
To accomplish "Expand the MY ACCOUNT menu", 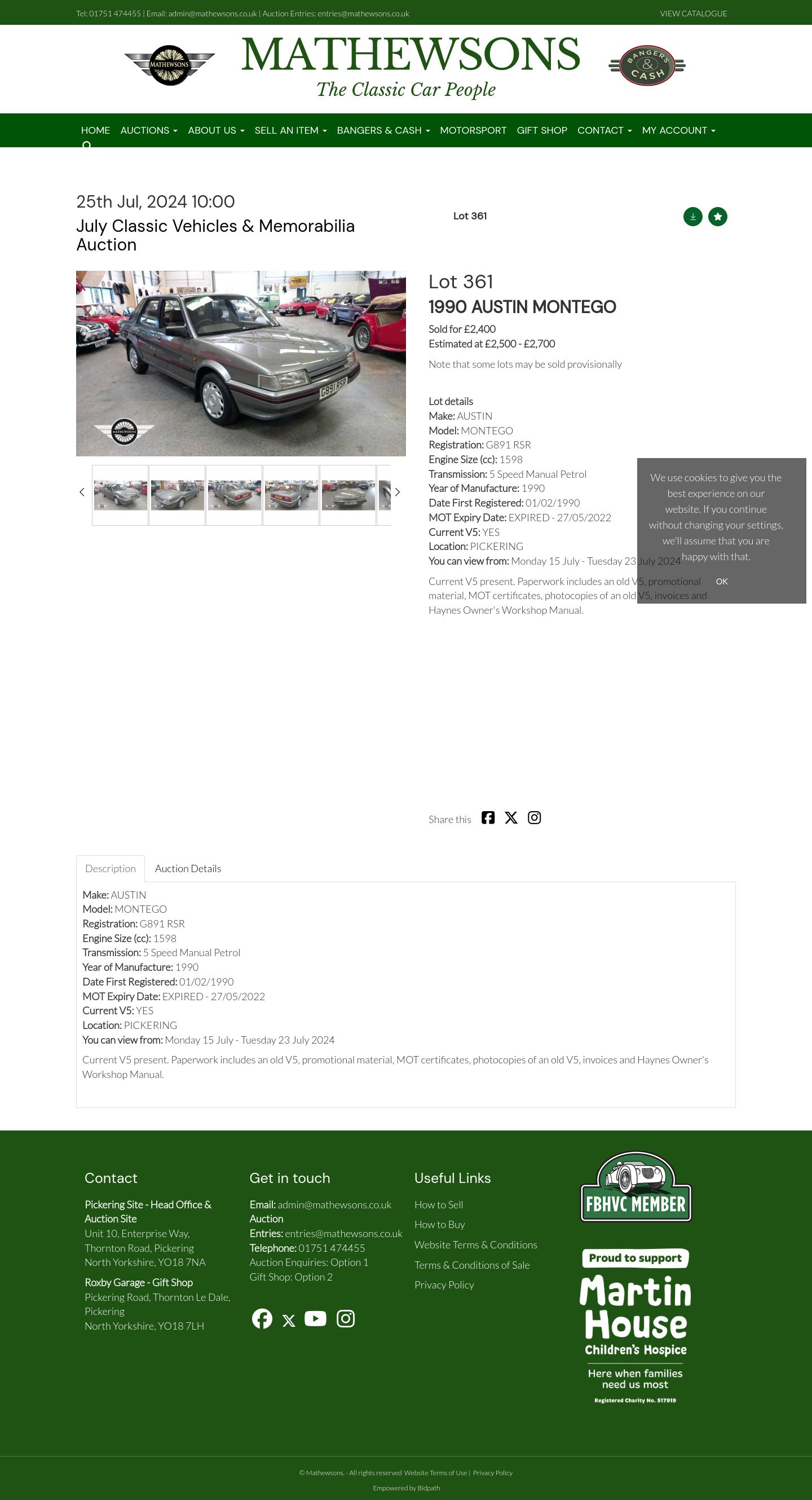I will click(x=678, y=130).
